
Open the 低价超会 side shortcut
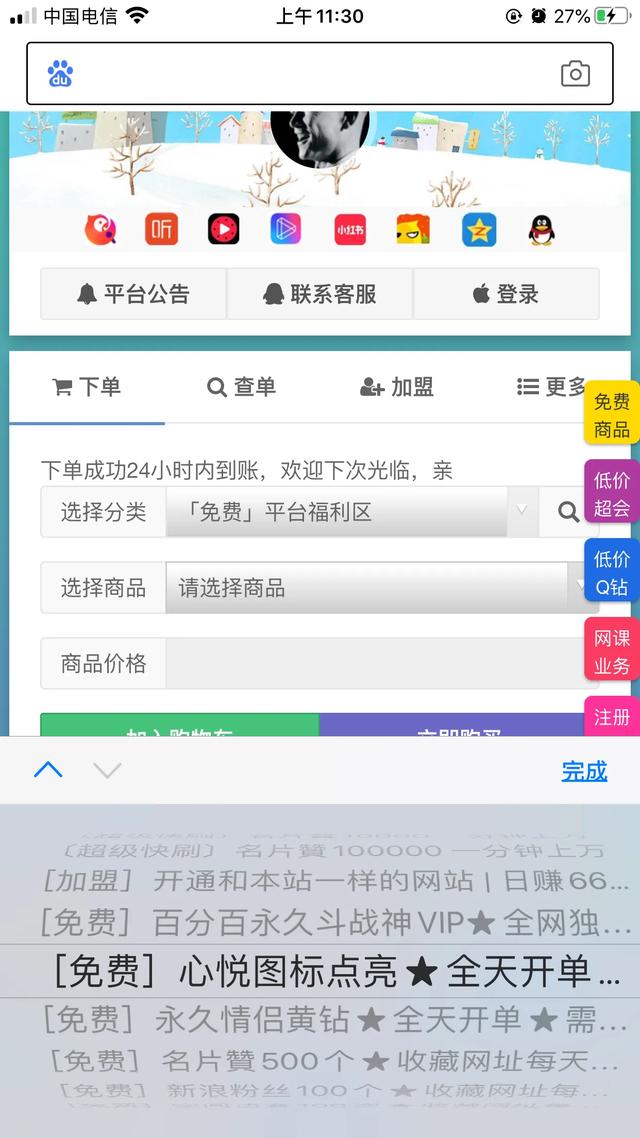[612, 493]
